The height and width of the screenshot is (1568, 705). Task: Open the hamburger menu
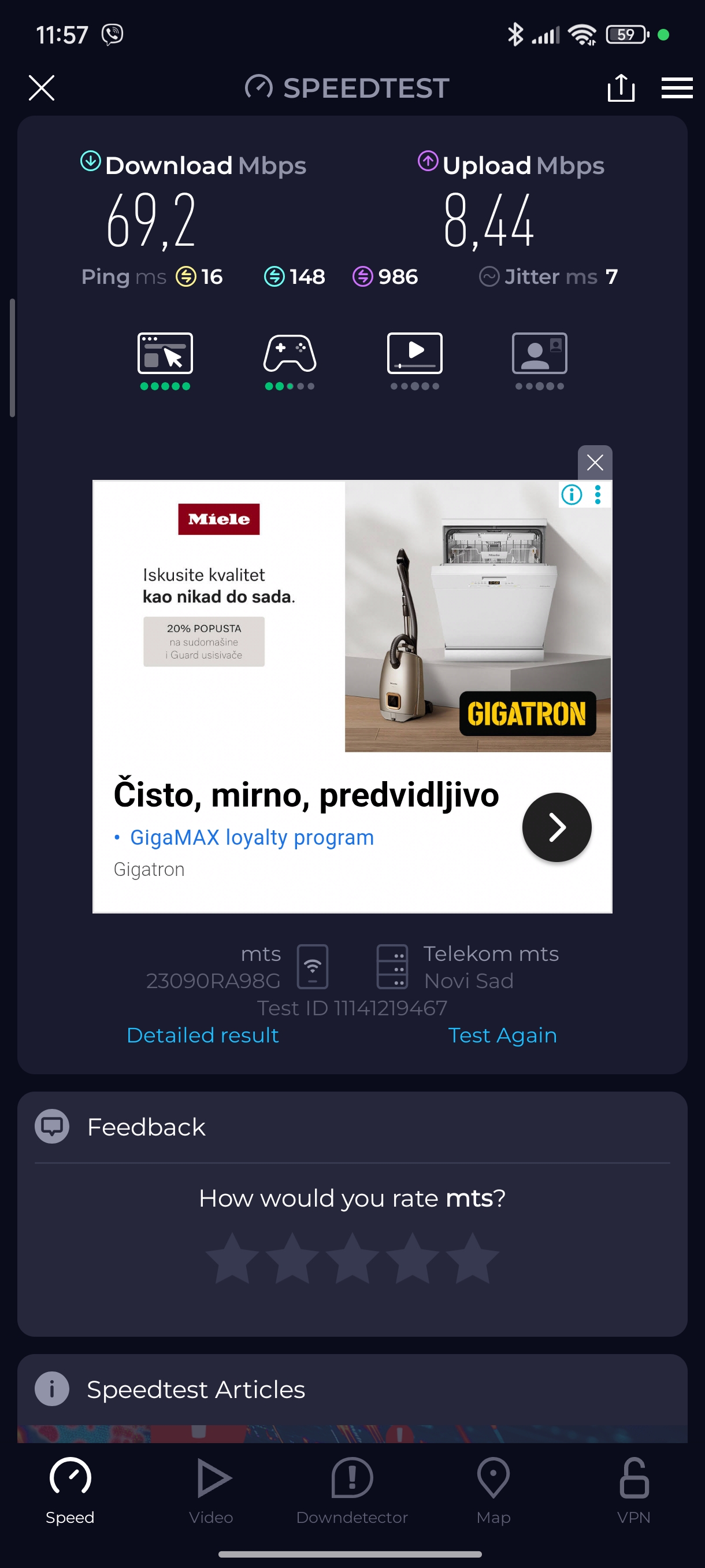coord(677,88)
